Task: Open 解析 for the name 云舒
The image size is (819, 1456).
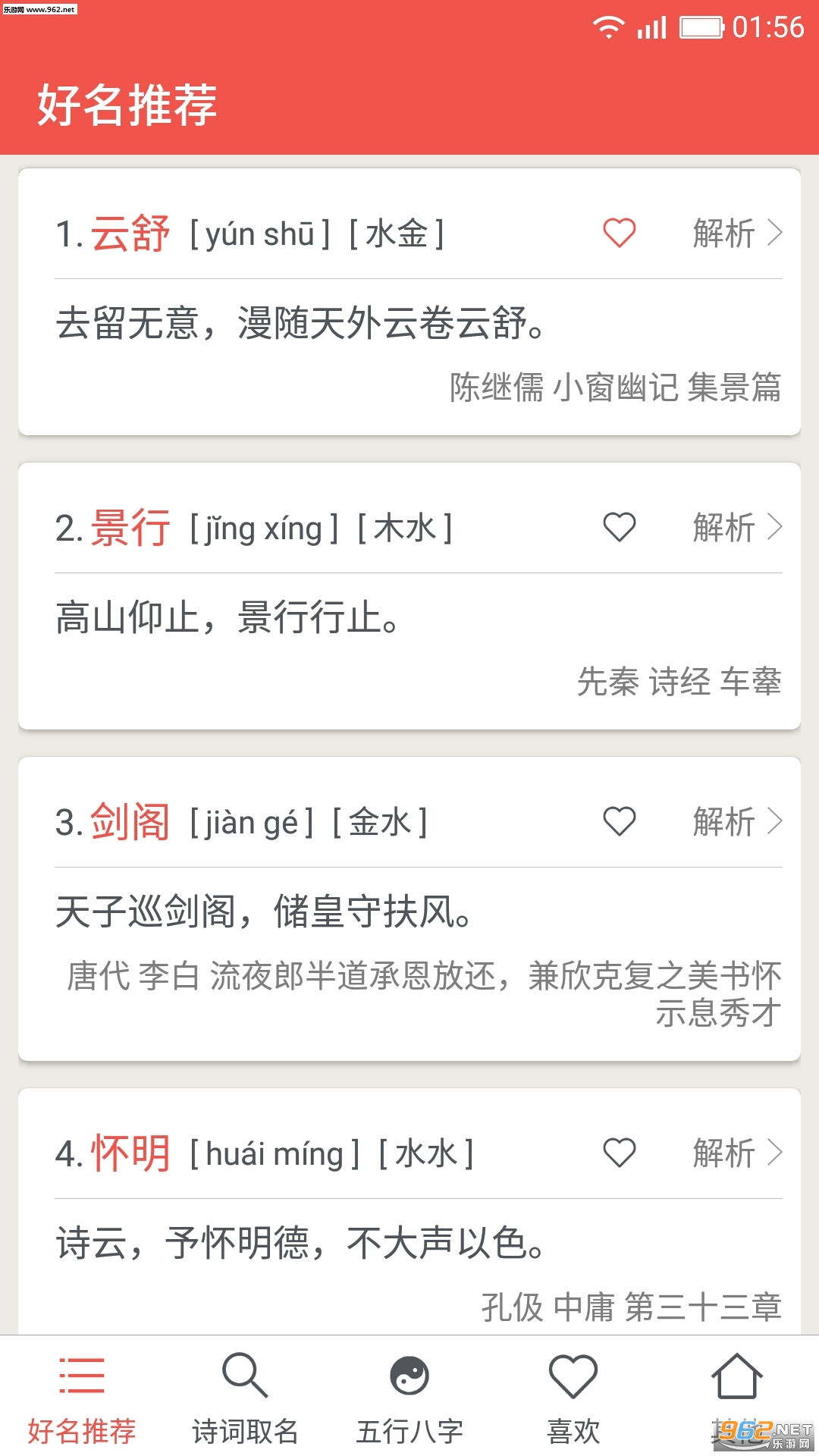Action: click(736, 233)
